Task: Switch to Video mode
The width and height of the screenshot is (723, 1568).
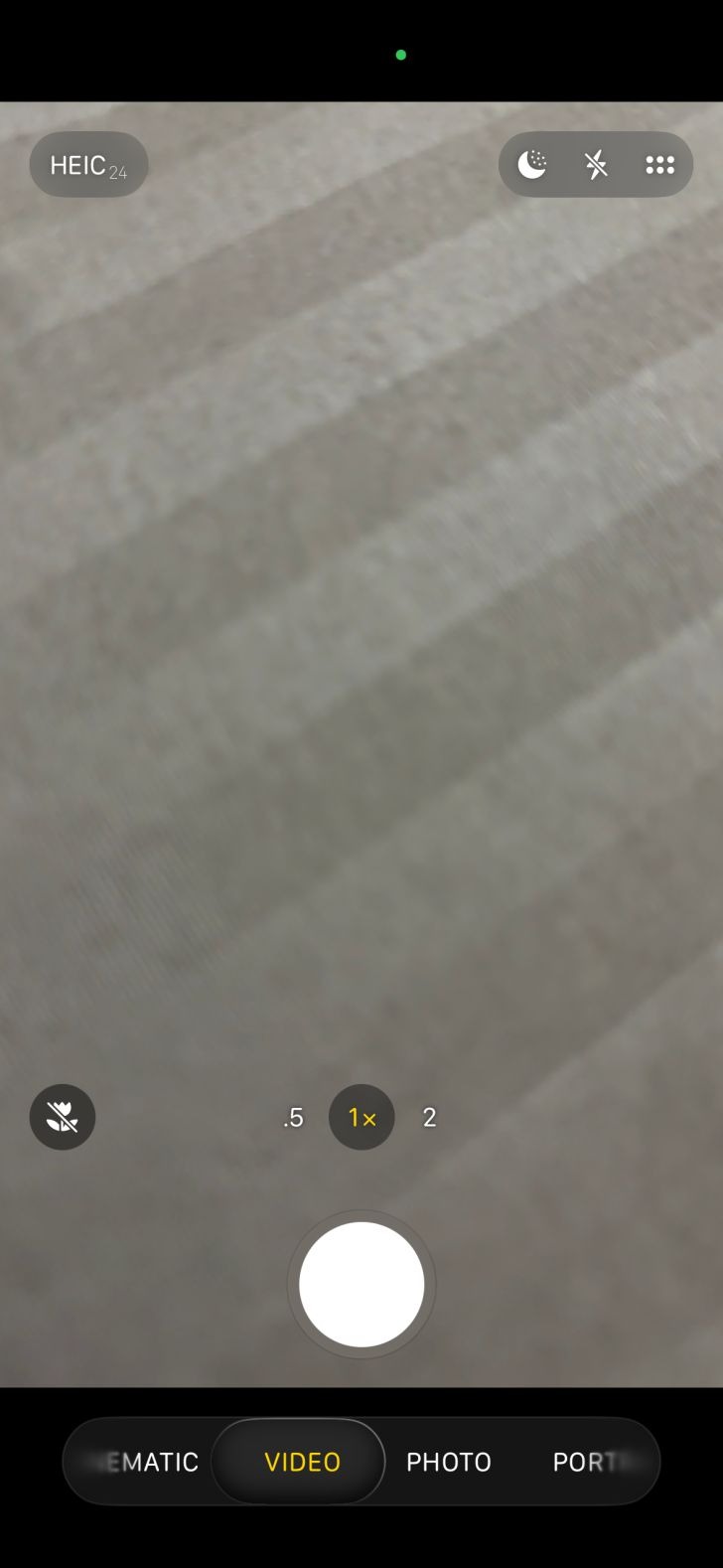Action: (x=302, y=1462)
